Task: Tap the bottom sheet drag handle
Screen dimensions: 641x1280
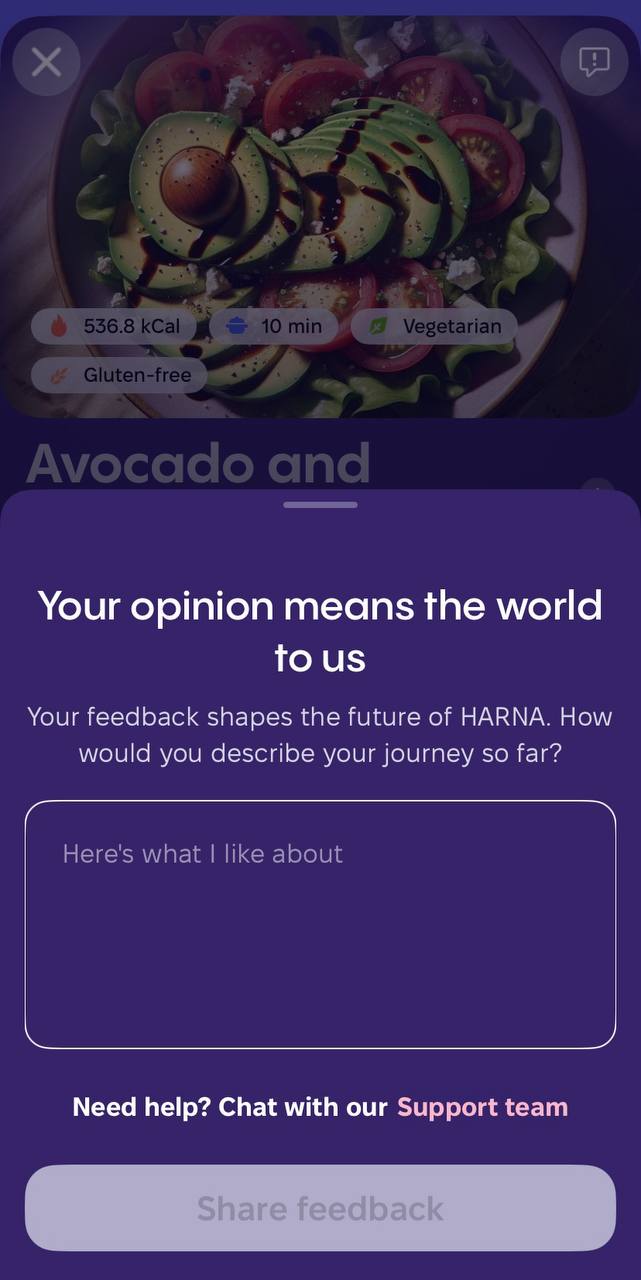Action: tap(320, 505)
